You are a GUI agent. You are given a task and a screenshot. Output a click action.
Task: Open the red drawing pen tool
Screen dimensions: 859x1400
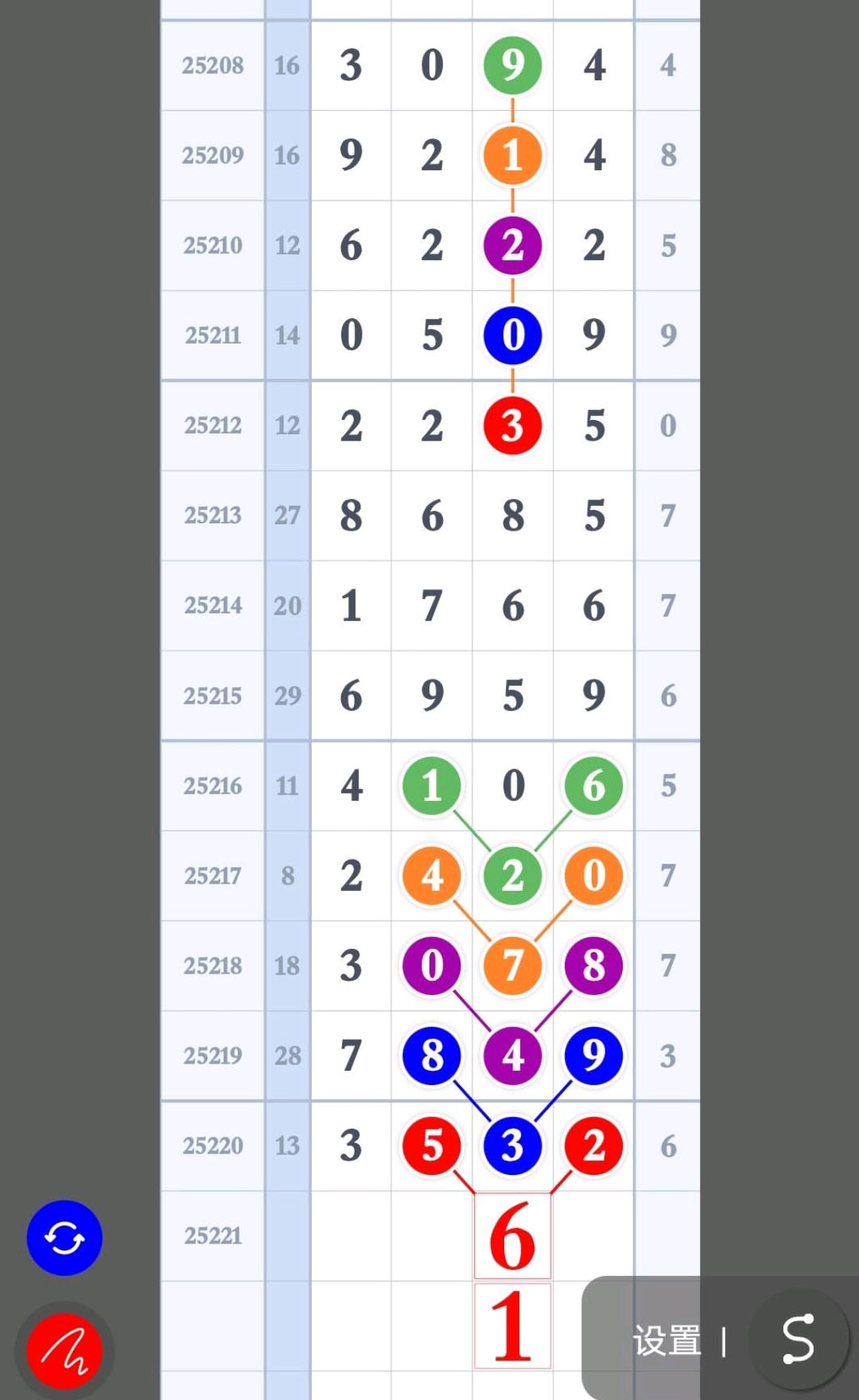64,1351
